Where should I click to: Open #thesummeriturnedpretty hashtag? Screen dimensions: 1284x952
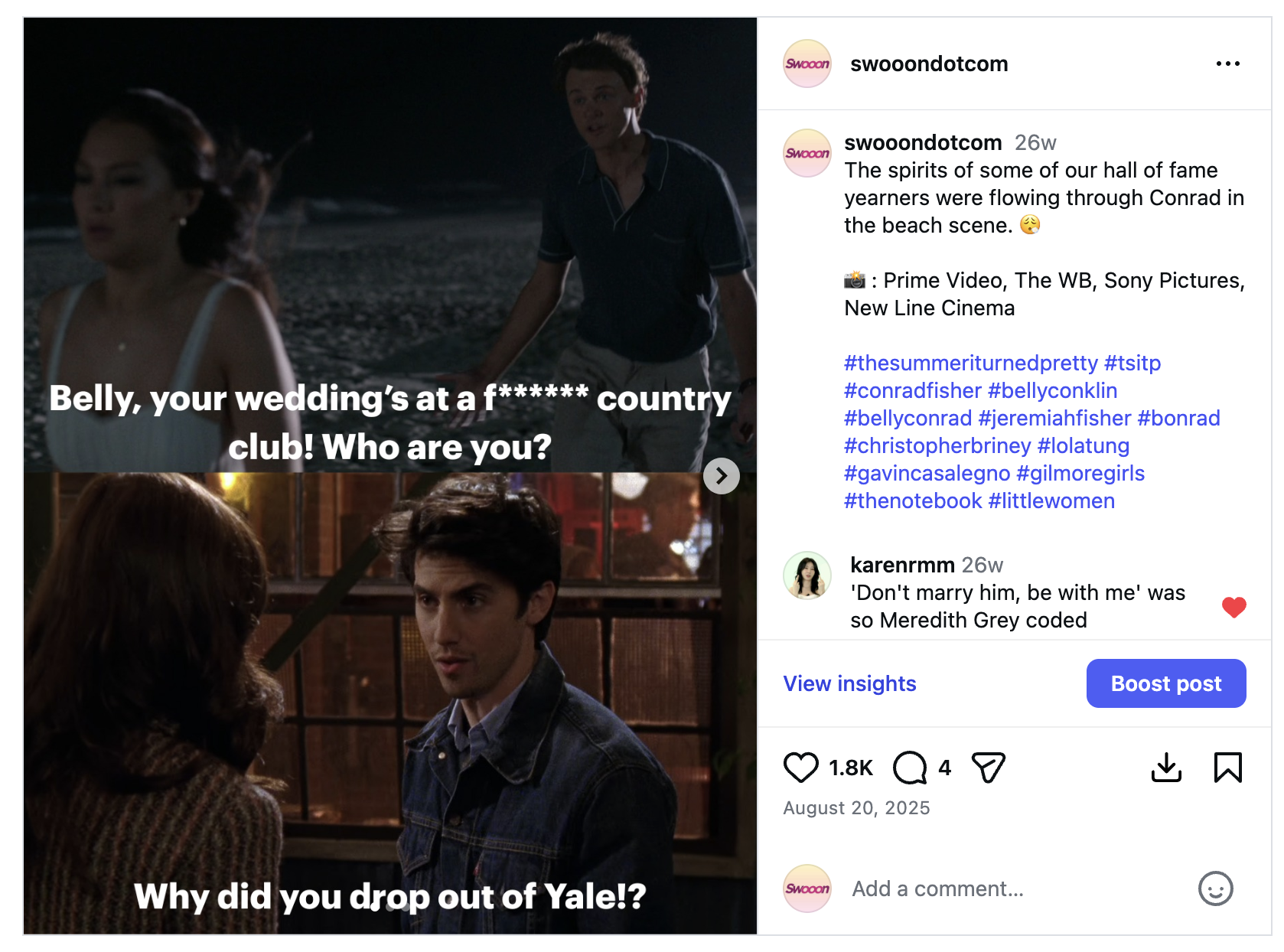click(970, 363)
